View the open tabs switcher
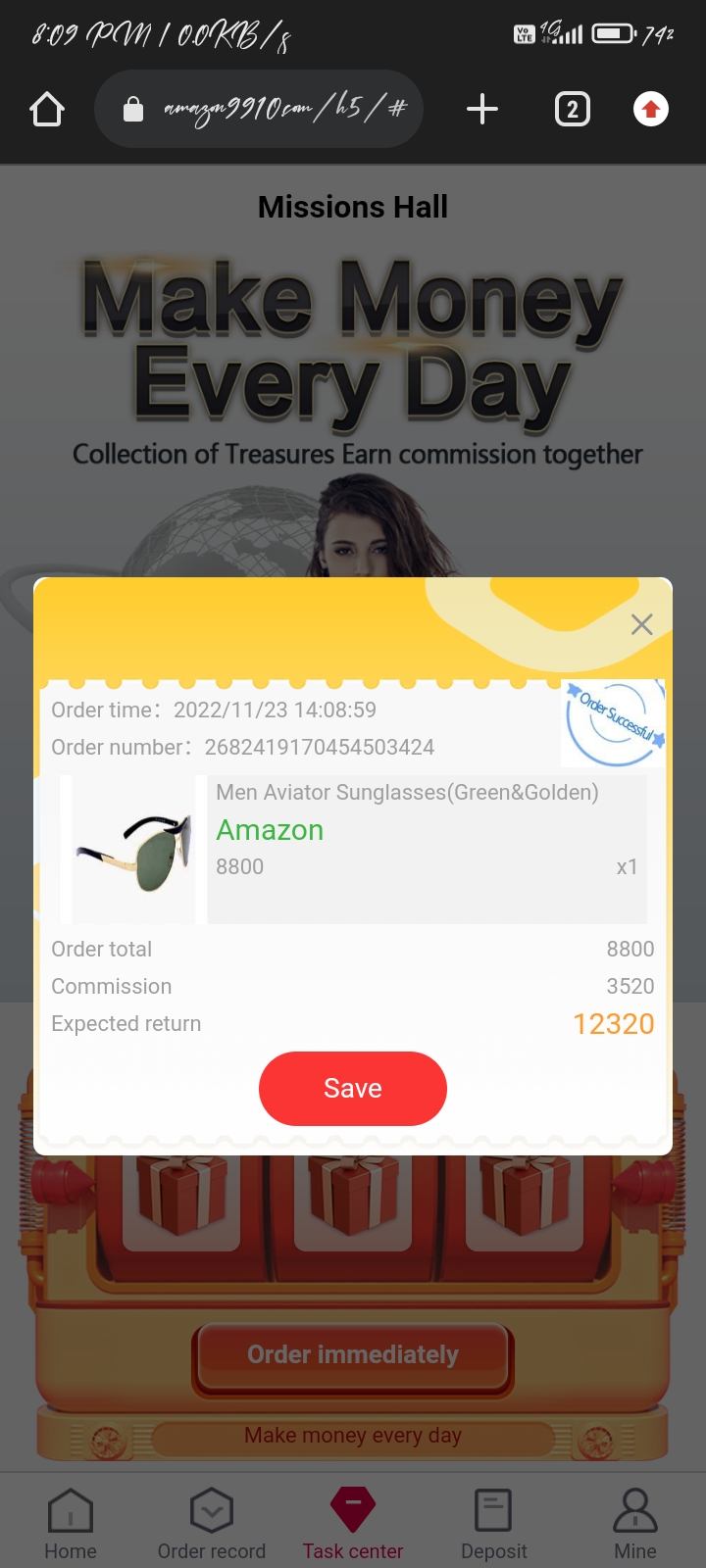The height and width of the screenshot is (1568, 706). pos(573,109)
